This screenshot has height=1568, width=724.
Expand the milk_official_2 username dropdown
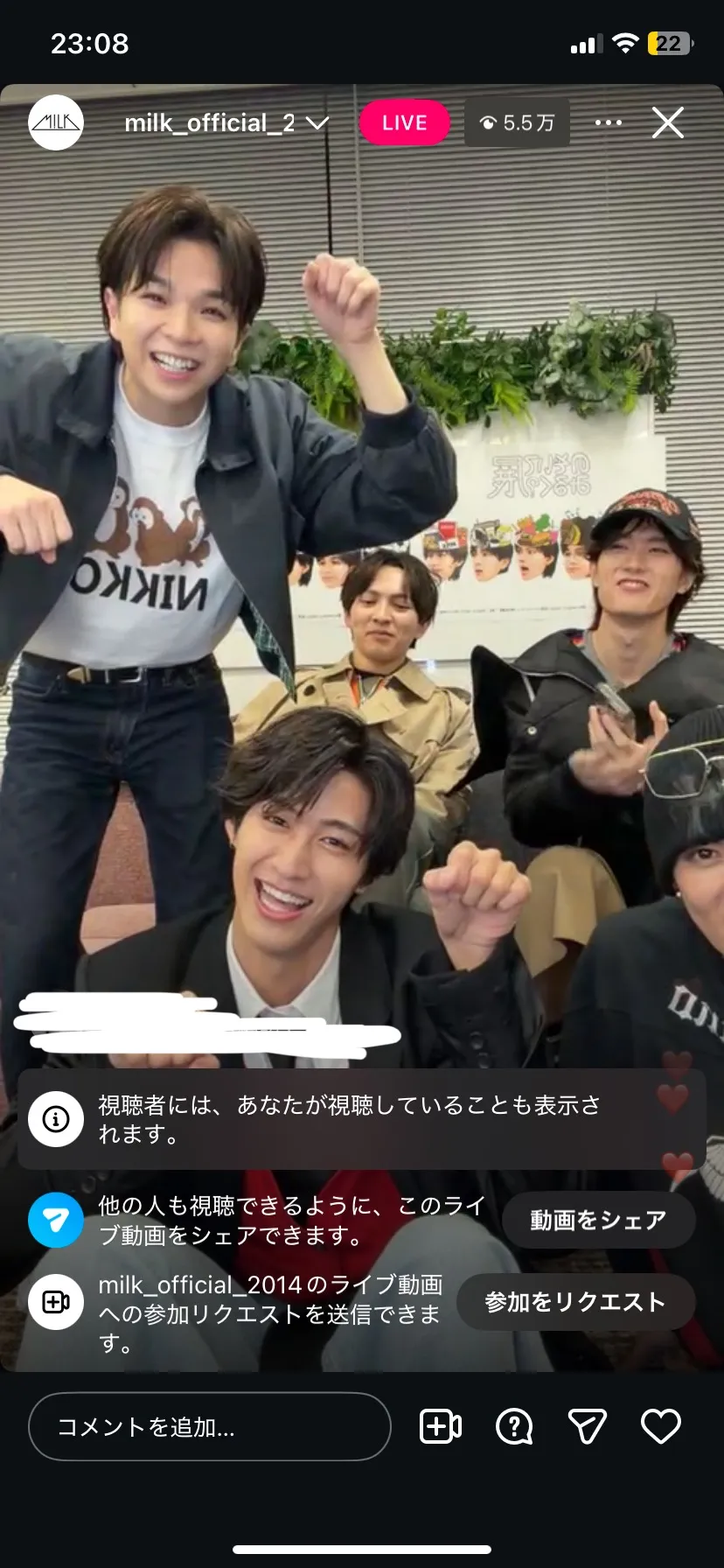317,123
